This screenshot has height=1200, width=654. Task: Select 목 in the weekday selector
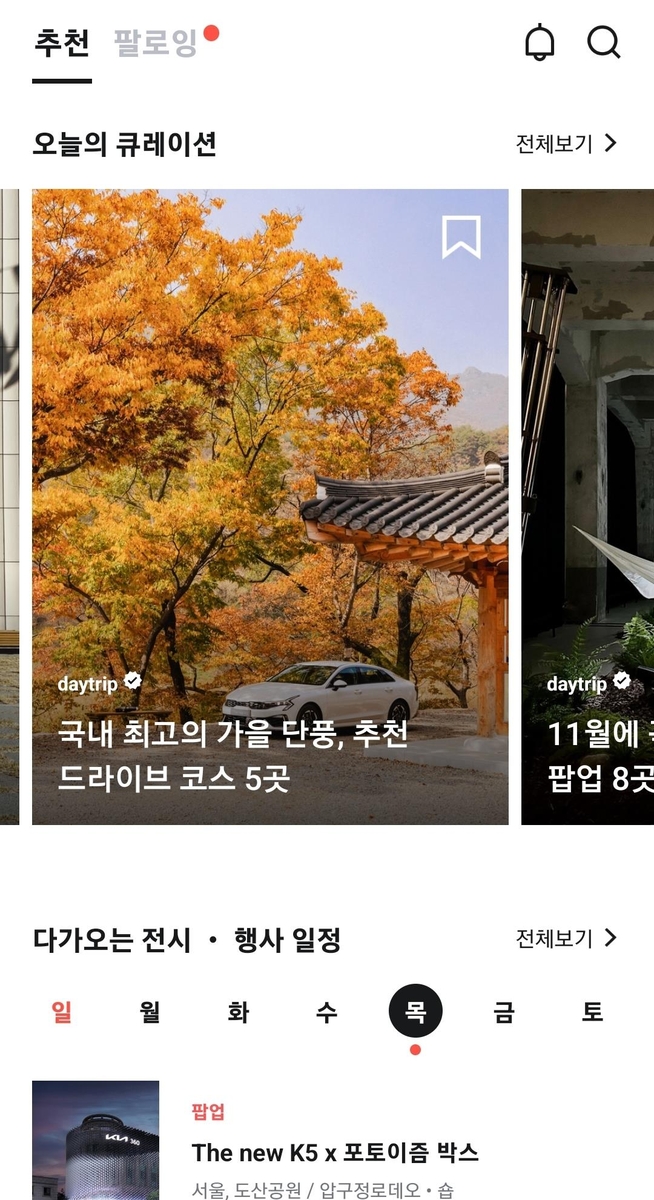(x=415, y=1012)
